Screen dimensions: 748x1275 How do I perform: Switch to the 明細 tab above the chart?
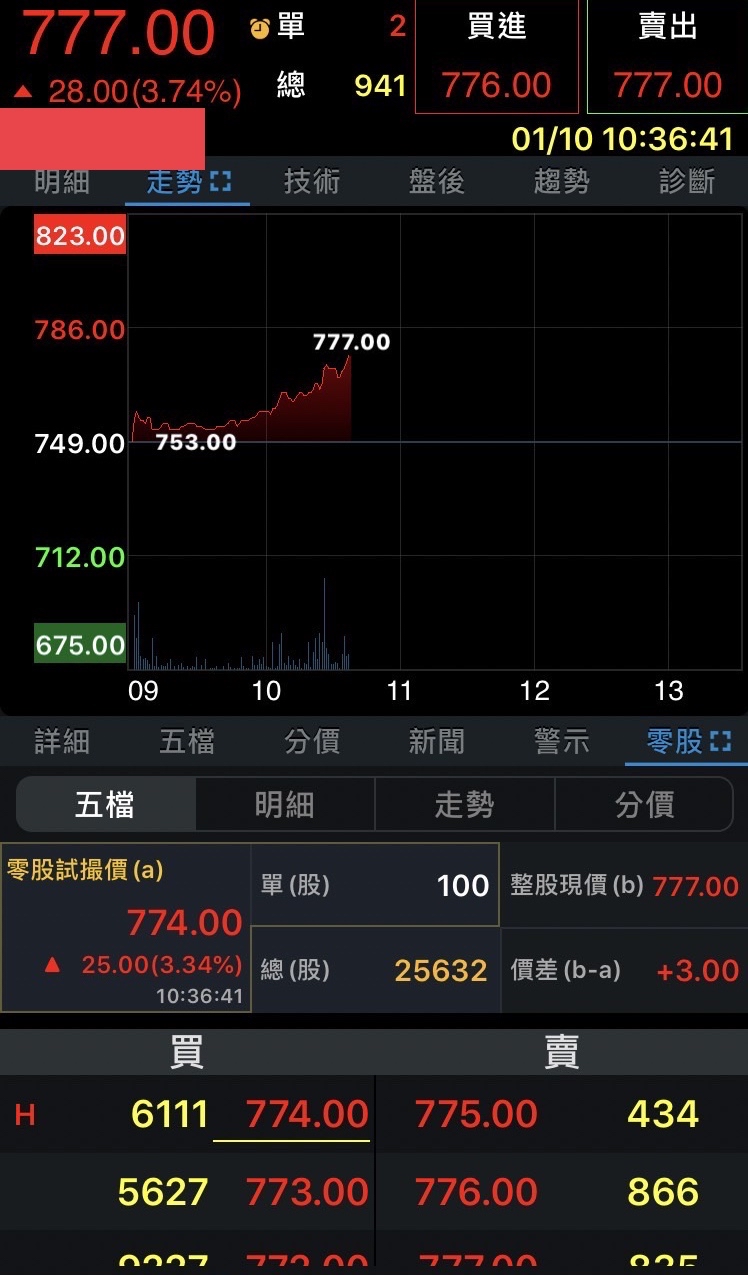point(62,181)
